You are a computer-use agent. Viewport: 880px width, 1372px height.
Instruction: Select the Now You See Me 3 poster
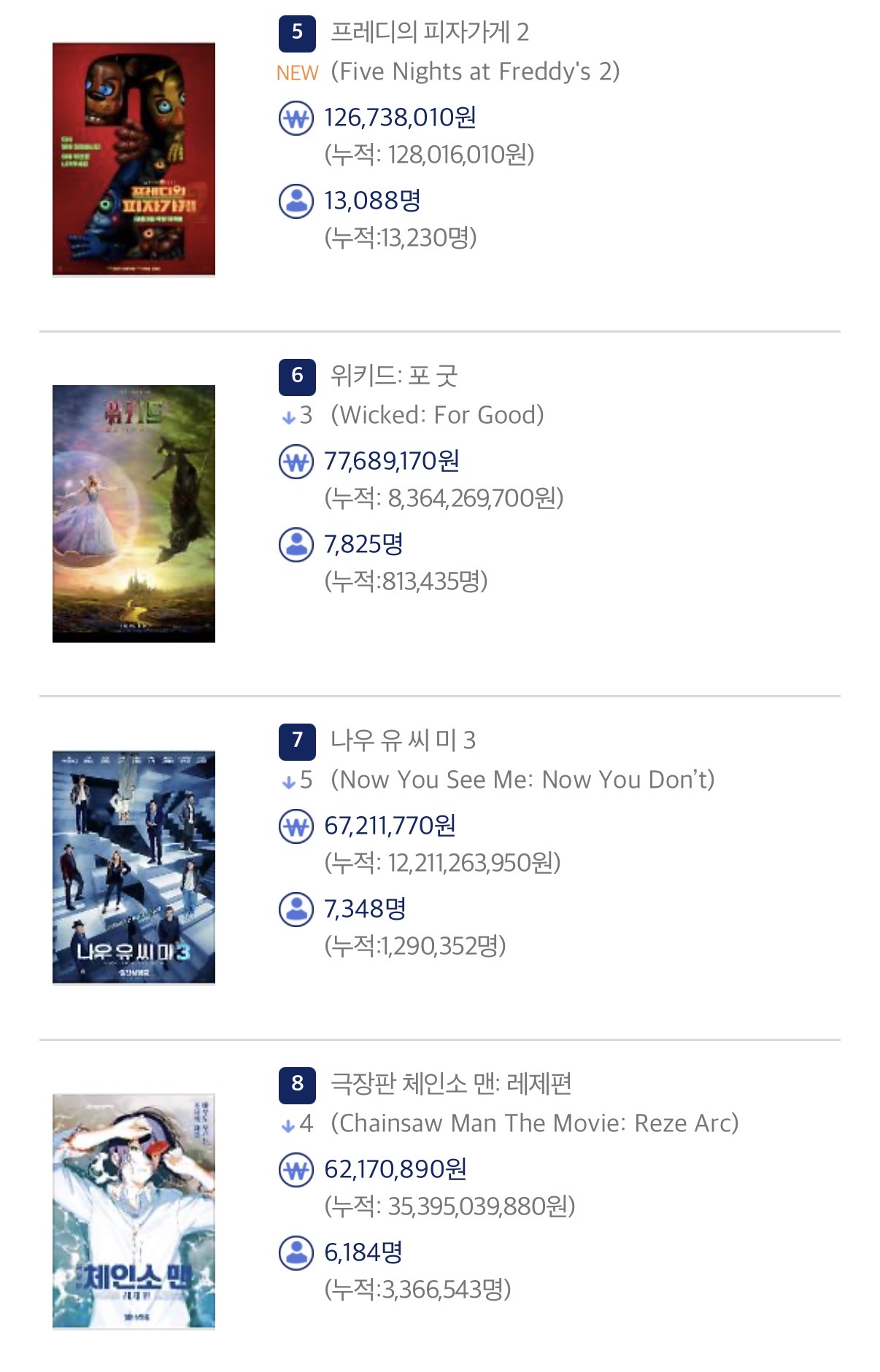coord(134,867)
